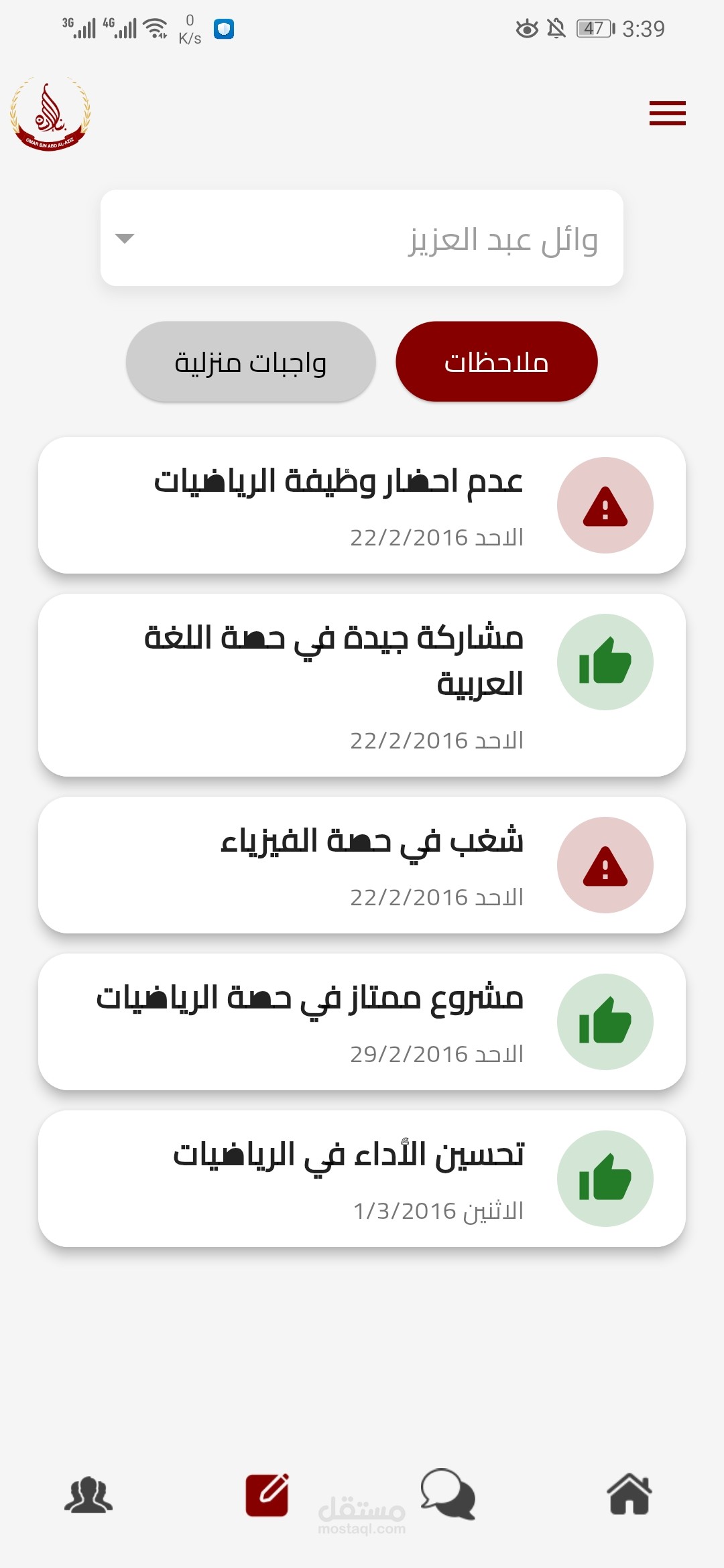This screenshot has height=1568, width=724.
Task: Open the شغب في حصة الفيزياء note
Action: click(362, 865)
